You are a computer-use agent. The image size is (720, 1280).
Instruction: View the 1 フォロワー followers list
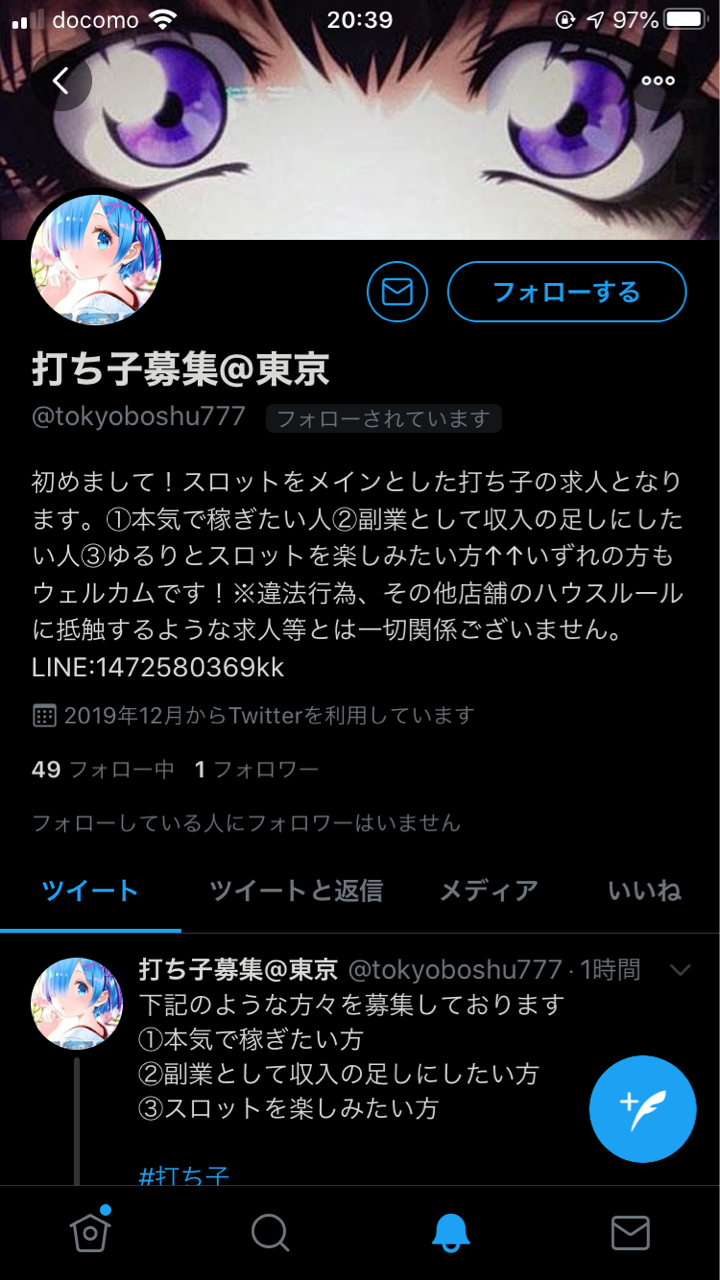point(257,769)
